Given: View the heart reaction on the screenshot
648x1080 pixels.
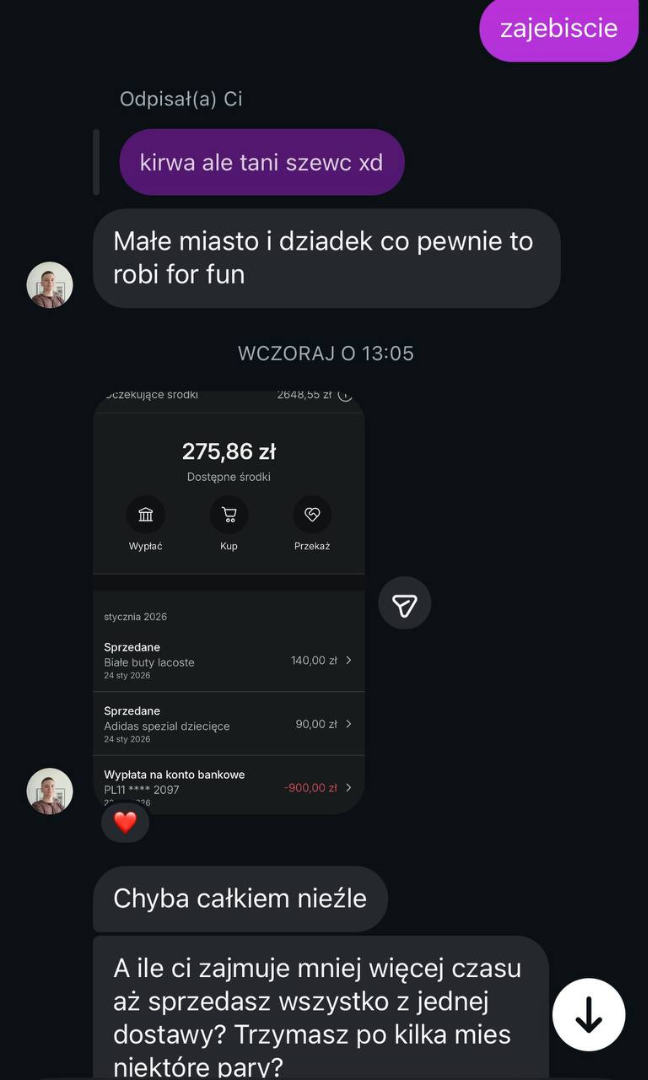Looking at the screenshot, I should click(x=125, y=822).
